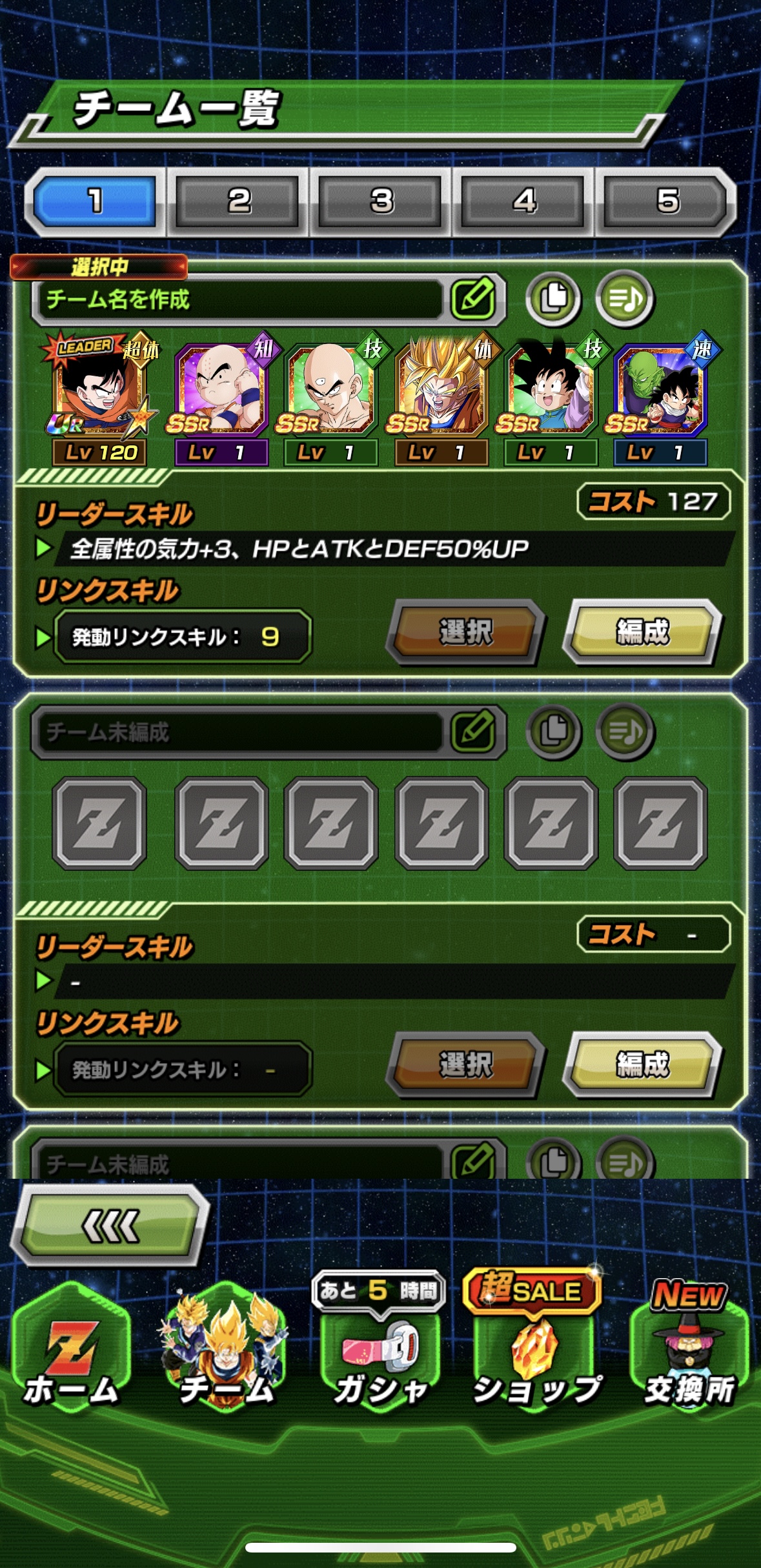Switch to team page 2
Image resolution: width=761 pixels, height=1568 pixels.
click(x=238, y=201)
